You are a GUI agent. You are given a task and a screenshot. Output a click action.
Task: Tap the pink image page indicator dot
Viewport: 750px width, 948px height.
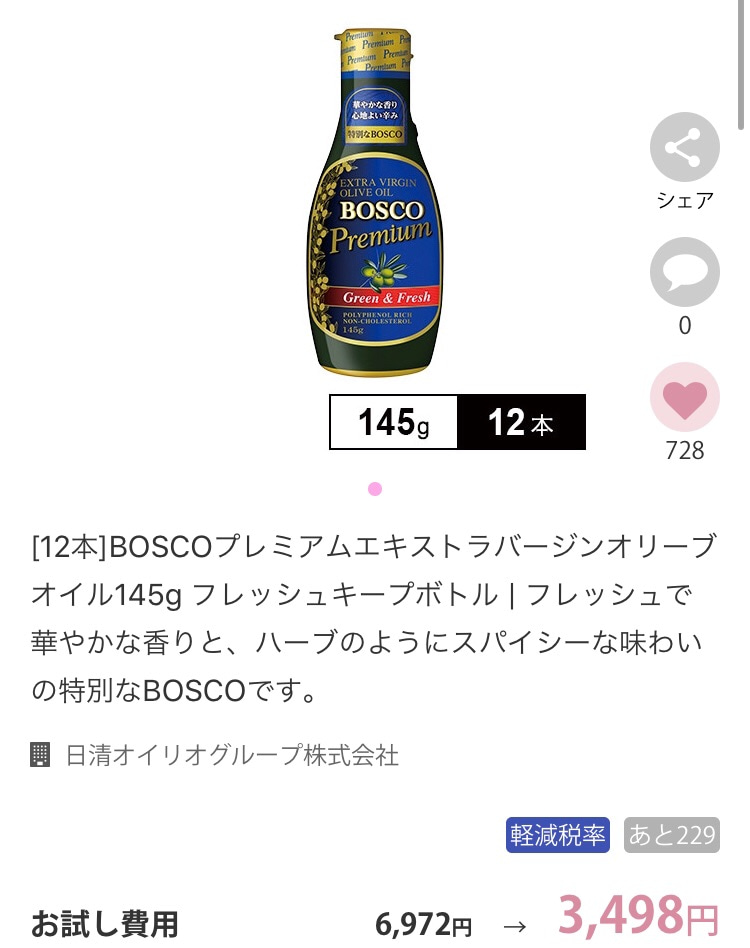(x=375, y=489)
